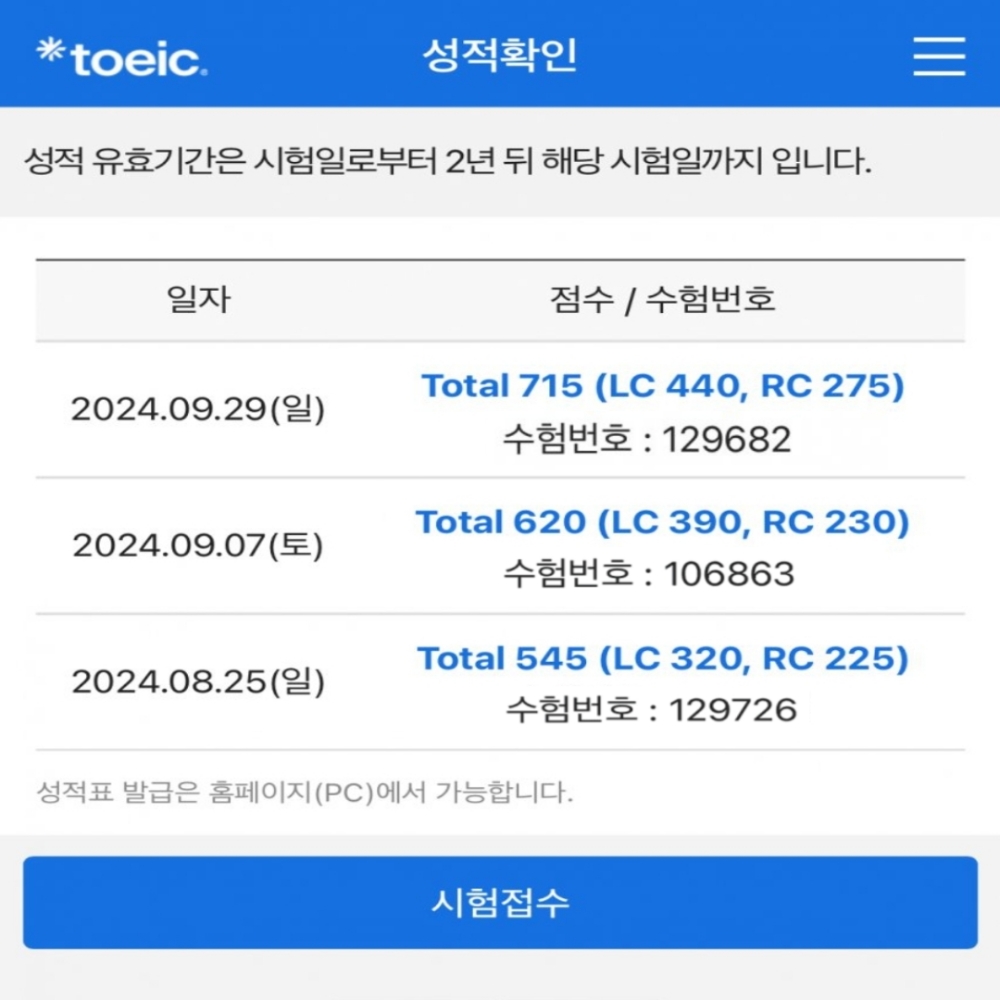Tap the 시험접수 button

click(500, 902)
